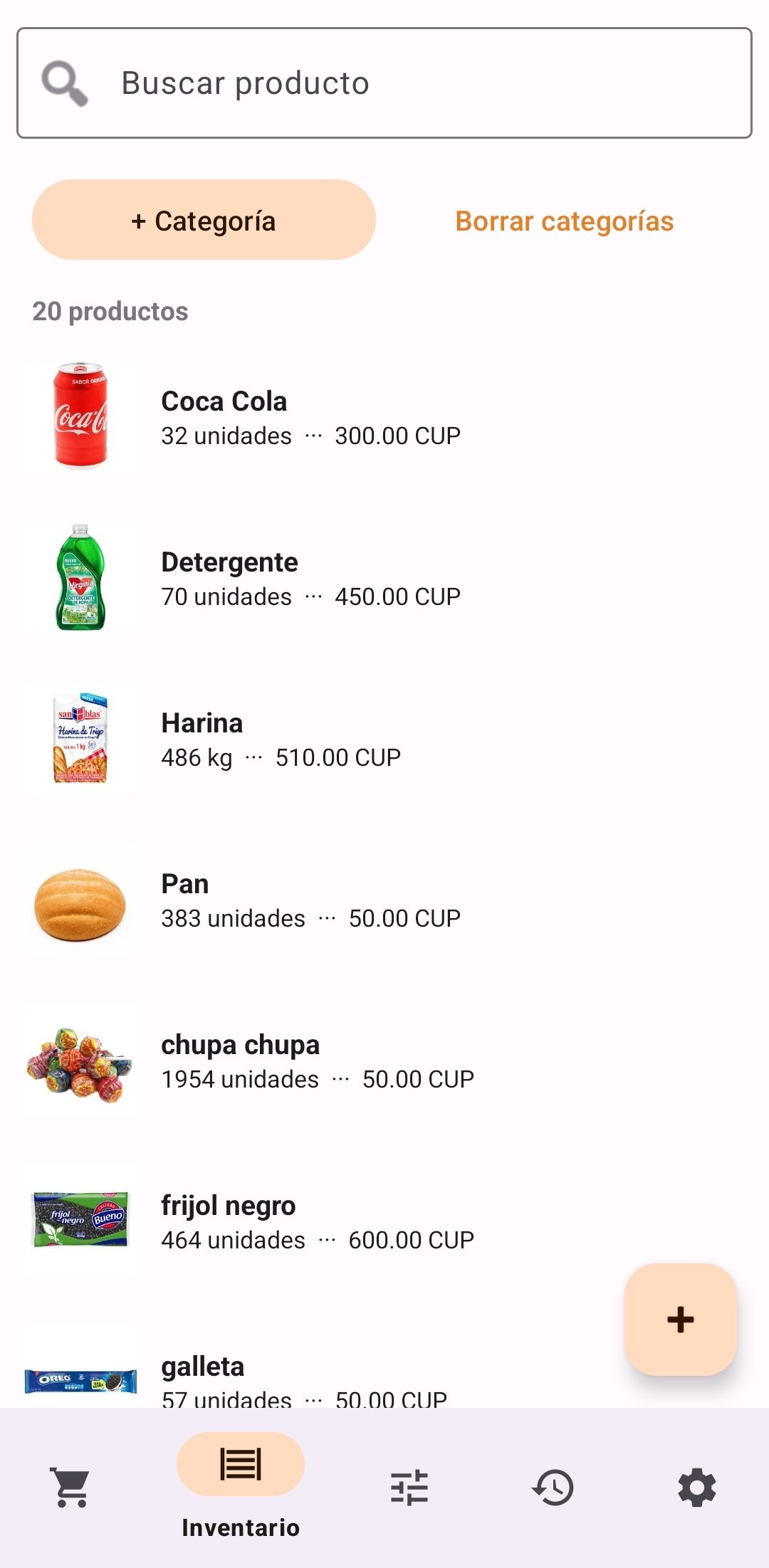Select the frijol negro product
Image resolution: width=769 pixels, height=1568 pixels.
coord(384,1221)
